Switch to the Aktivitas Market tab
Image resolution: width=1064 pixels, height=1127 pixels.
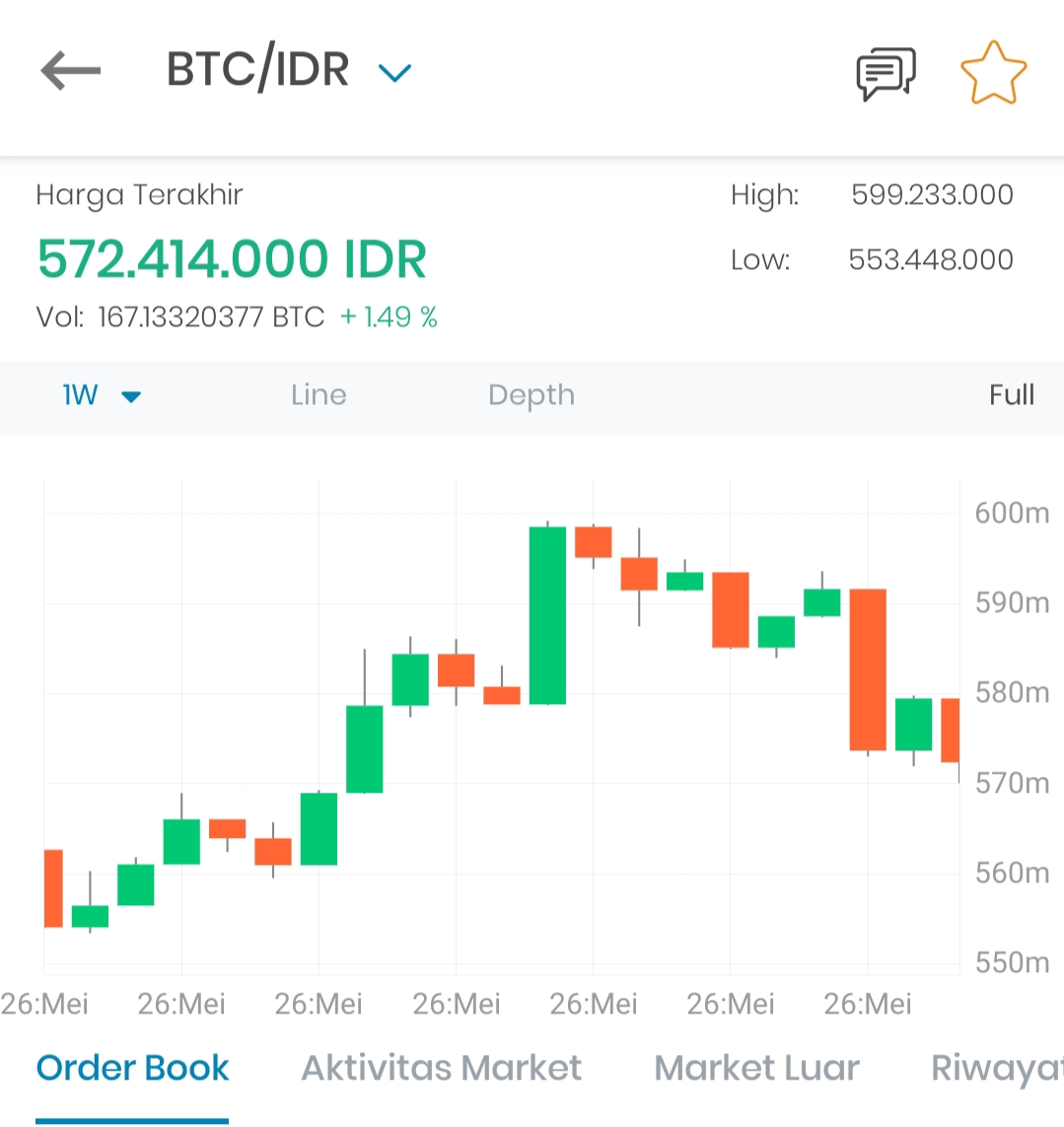[442, 1068]
